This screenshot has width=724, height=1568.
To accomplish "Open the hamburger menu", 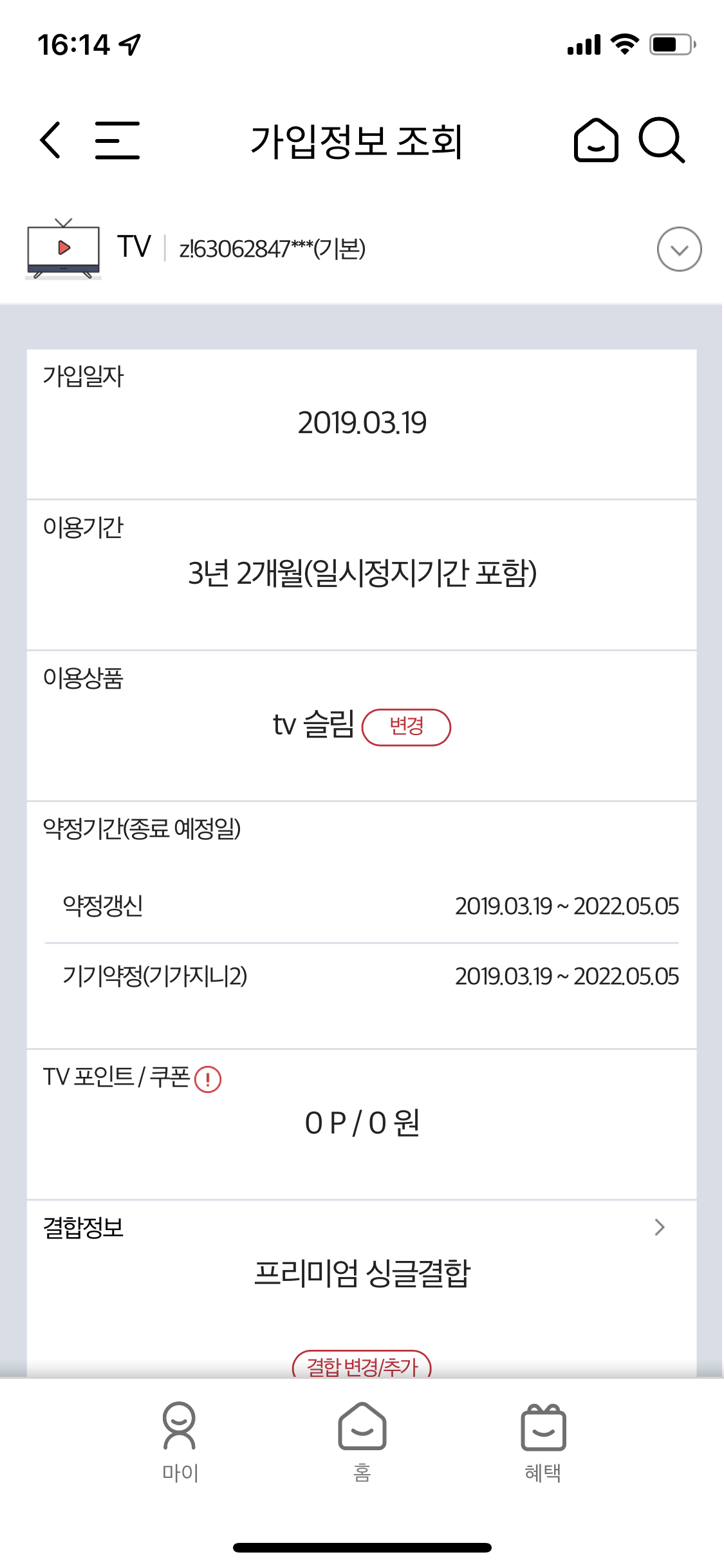I will (x=117, y=140).
